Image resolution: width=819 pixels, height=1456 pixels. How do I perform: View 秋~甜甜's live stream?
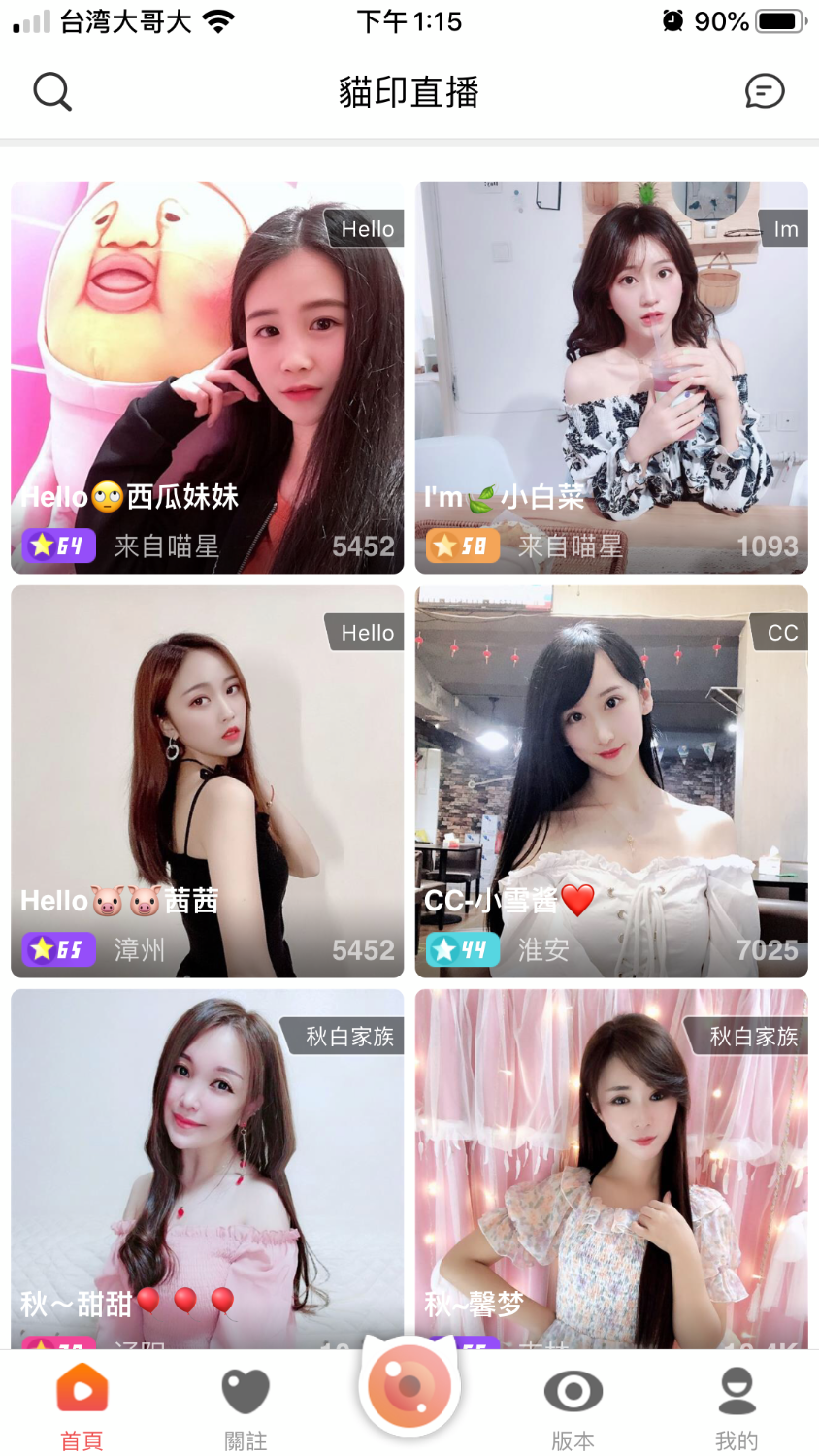point(207,1165)
